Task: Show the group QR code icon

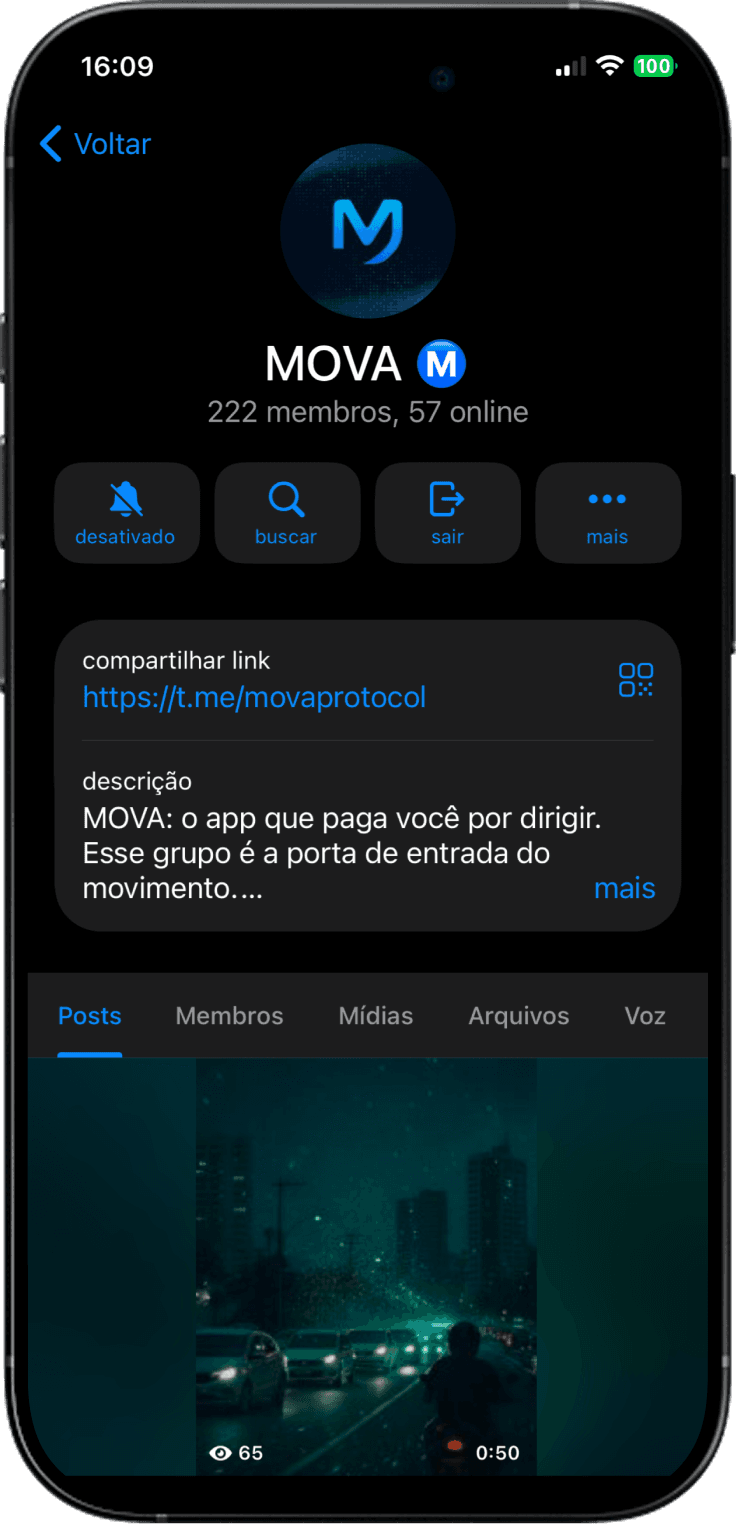Action: click(636, 680)
